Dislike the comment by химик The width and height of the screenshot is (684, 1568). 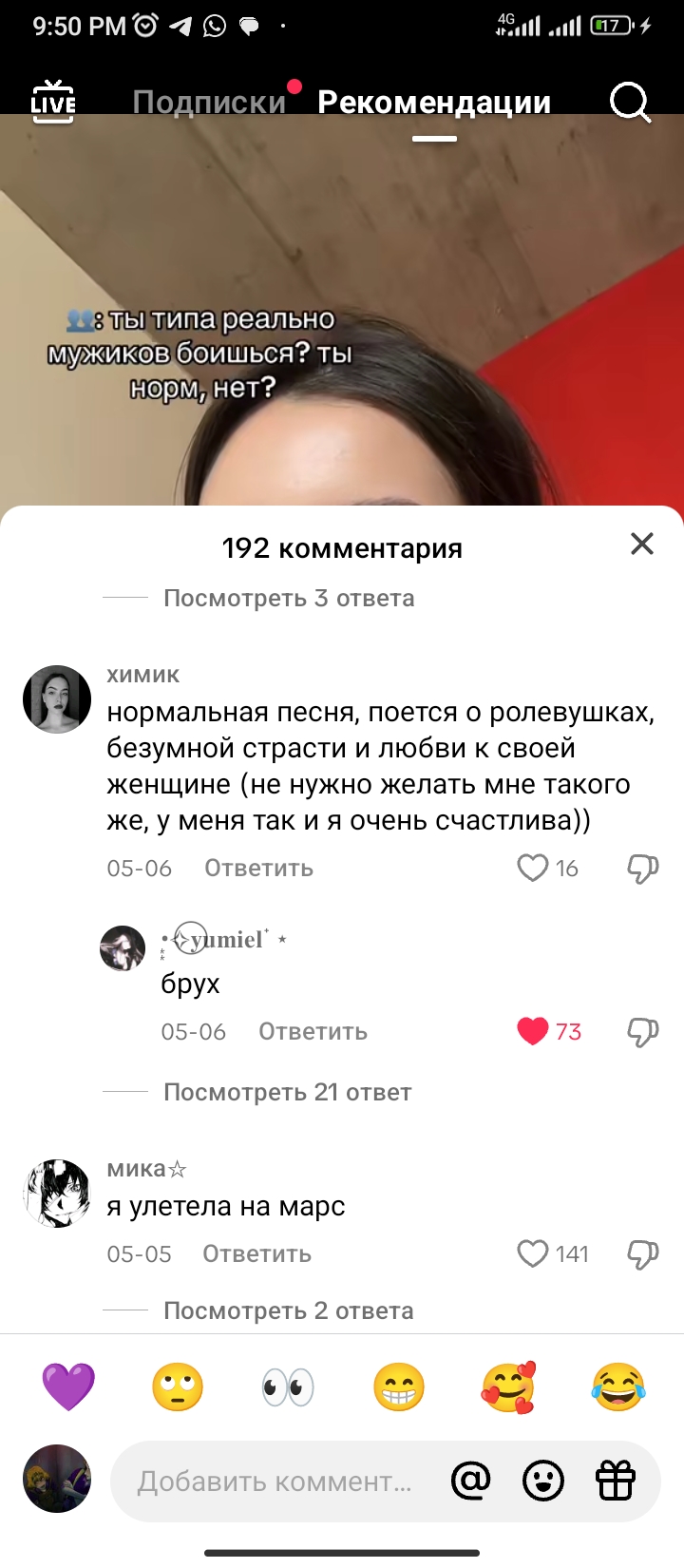[643, 868]
